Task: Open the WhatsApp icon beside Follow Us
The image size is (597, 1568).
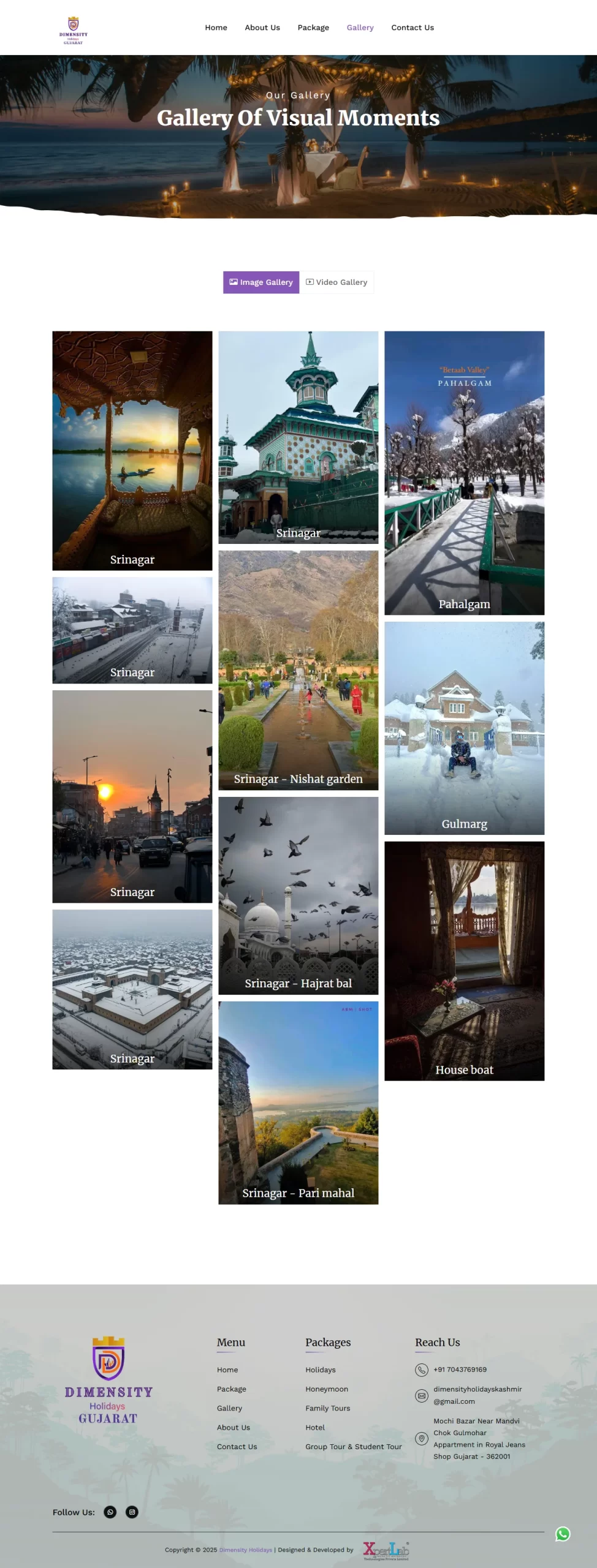Action: tap(110, 1512)
